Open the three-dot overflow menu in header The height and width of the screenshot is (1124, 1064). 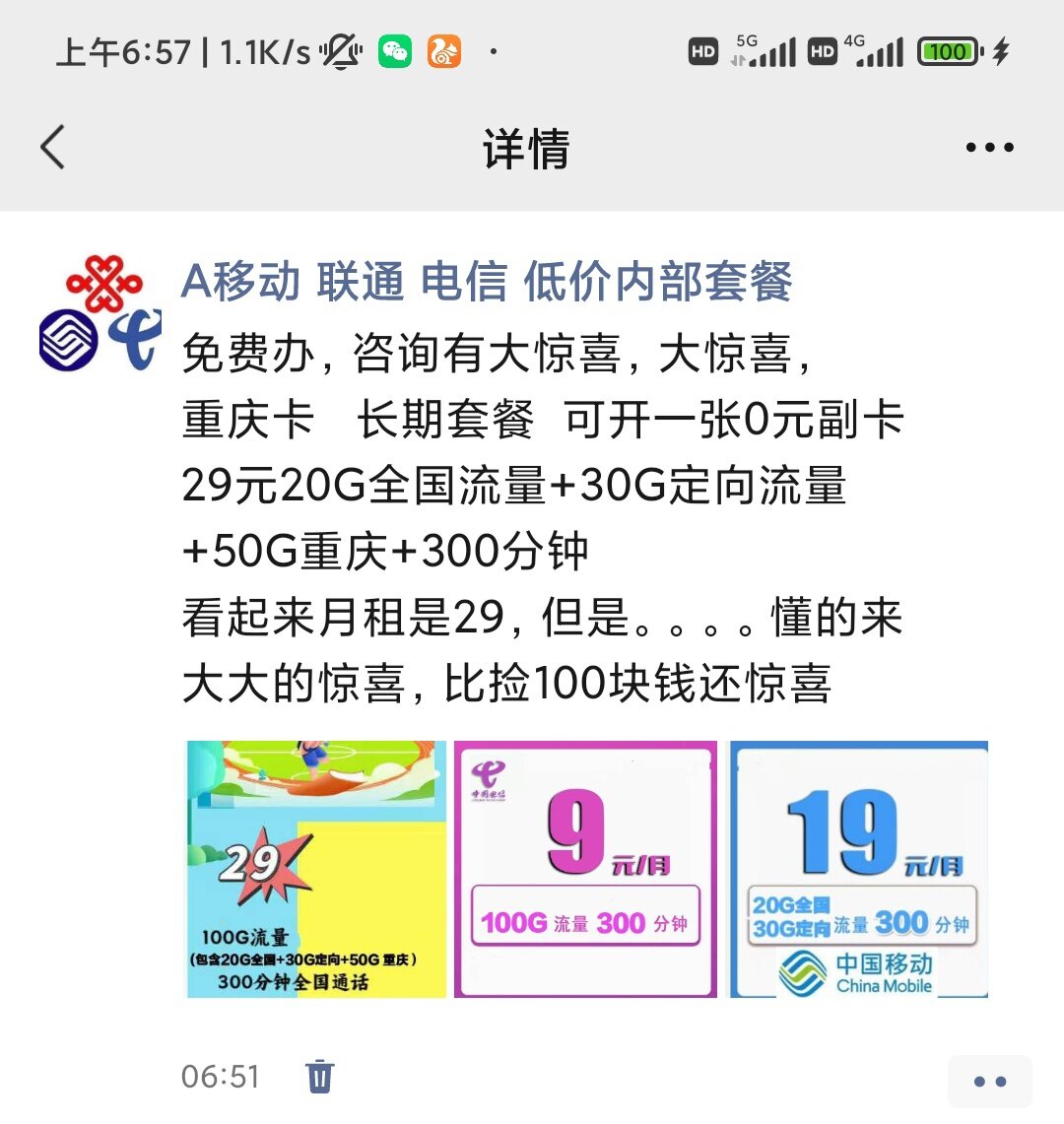pyautogui.click(x=989, y=148)
